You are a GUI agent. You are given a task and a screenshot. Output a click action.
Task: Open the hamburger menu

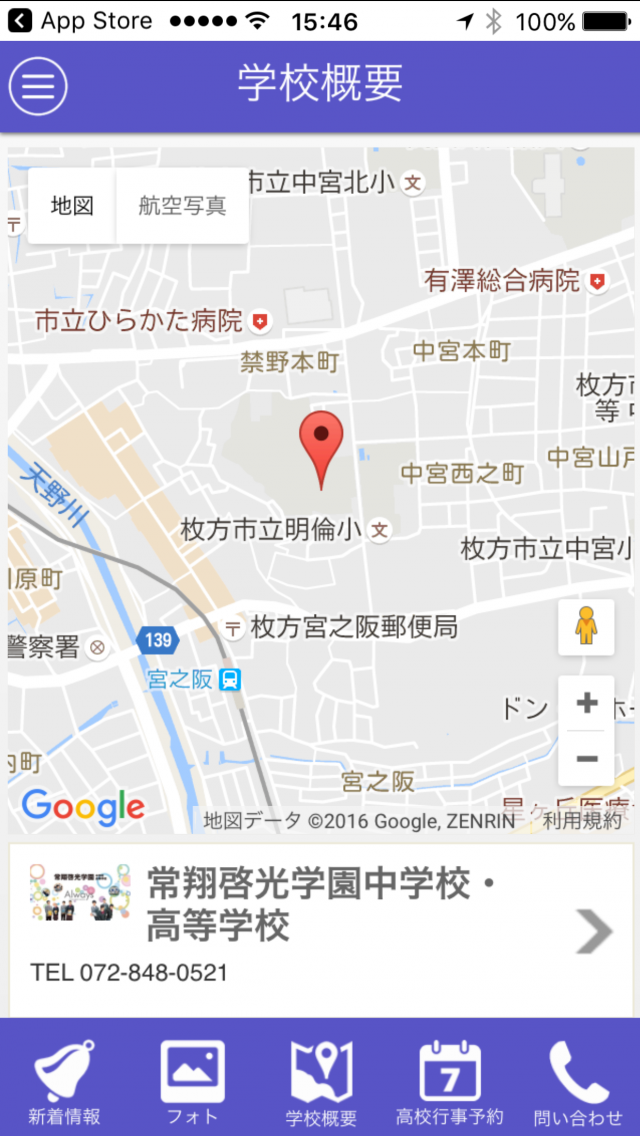[38, 86]
